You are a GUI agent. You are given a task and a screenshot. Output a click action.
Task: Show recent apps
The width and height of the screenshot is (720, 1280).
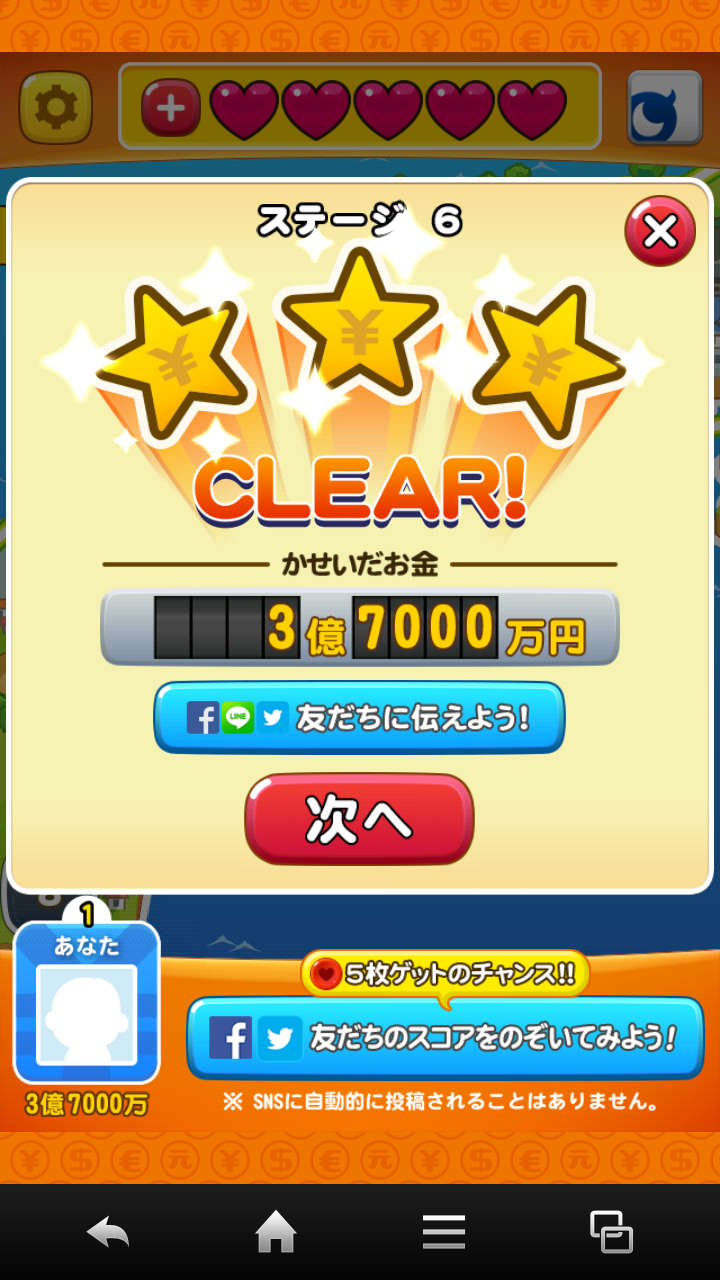coord(610,1232)
